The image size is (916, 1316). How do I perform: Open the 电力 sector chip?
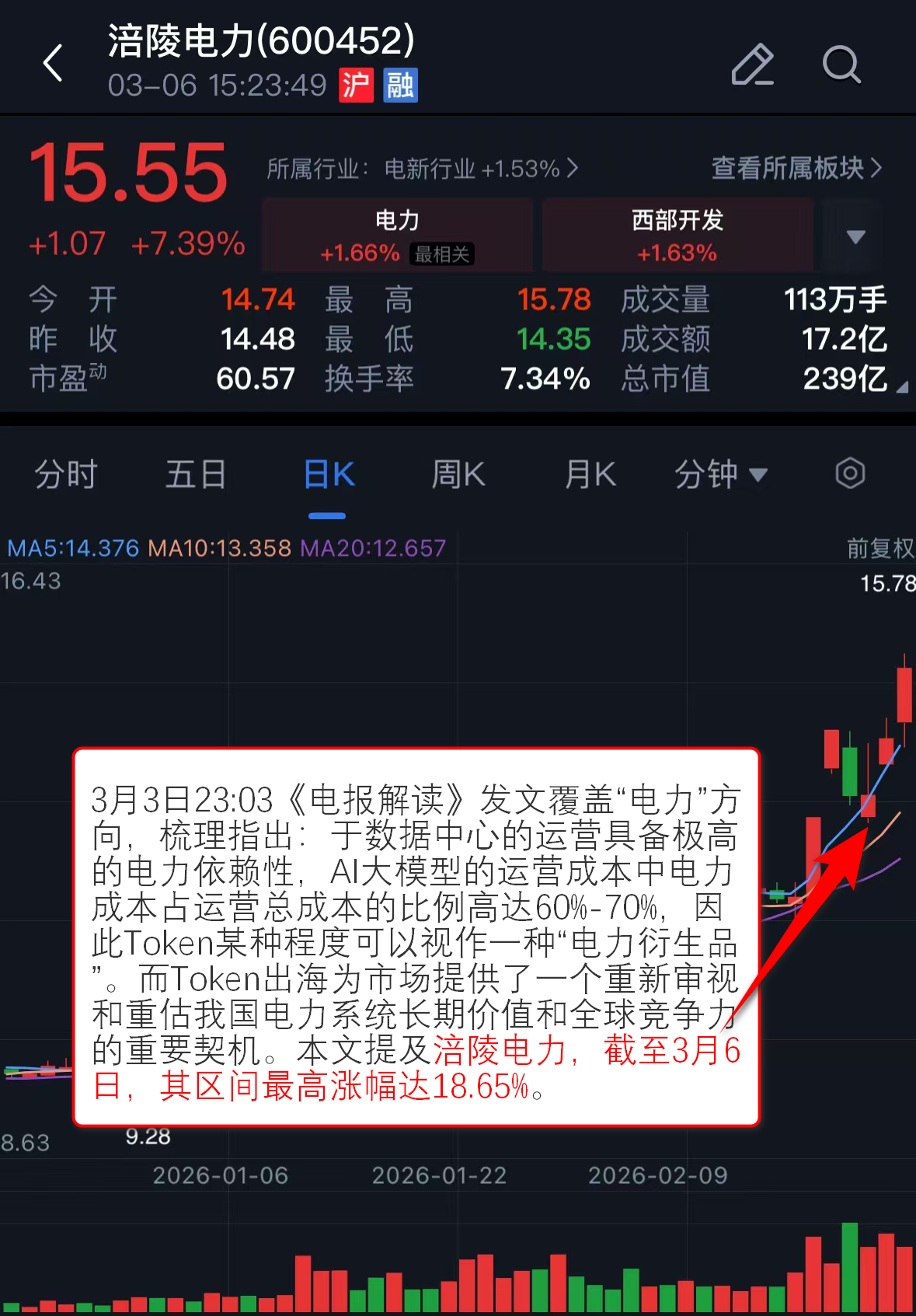pos(397,236)
